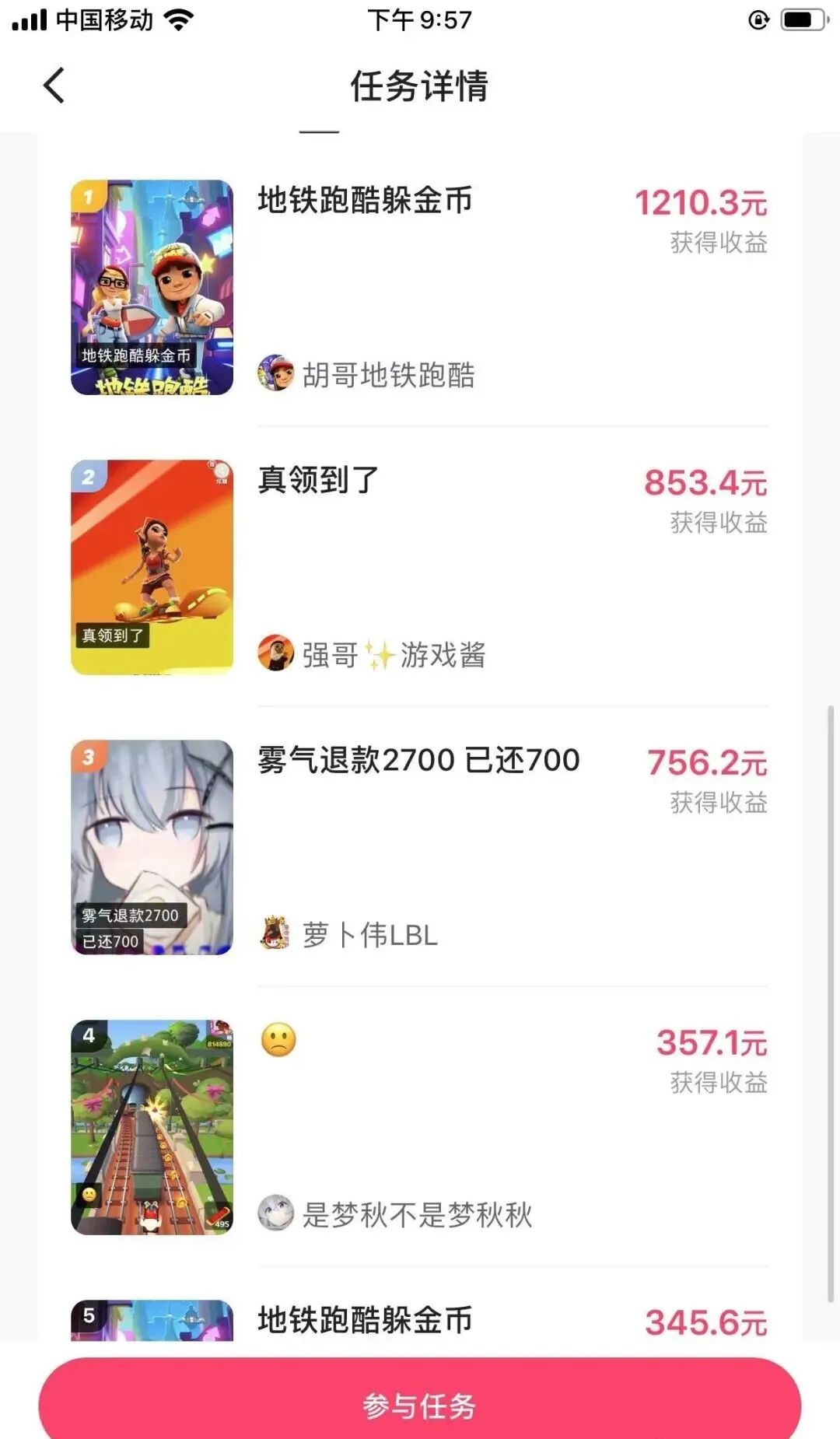Viewport: 840px width, 1439px height.
Task: Open the rank 1 video 地铁跑酷躲金币 thumbnail
Action: (x=152, y=287)
